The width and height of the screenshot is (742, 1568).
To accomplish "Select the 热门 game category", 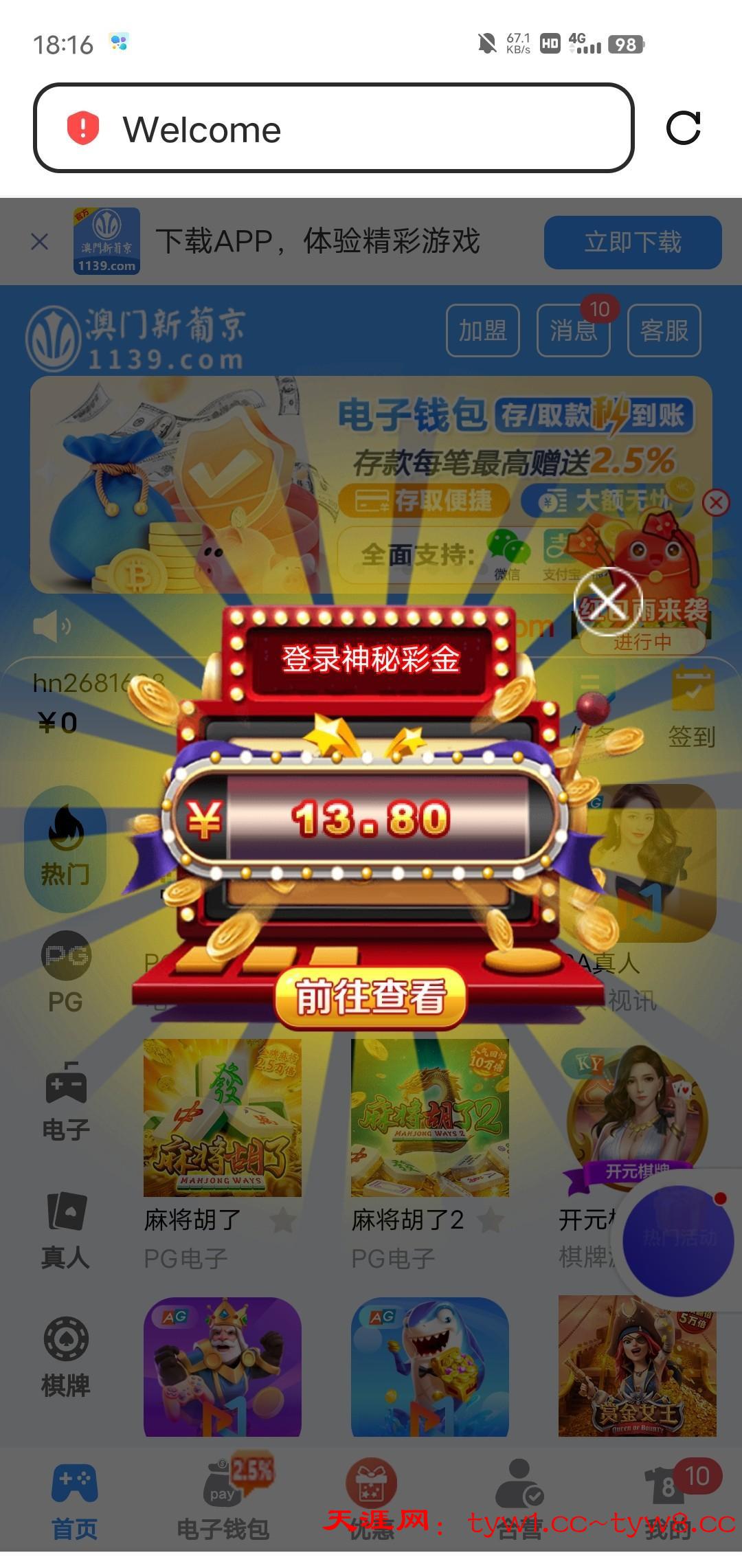I will [x=65, y=849].
